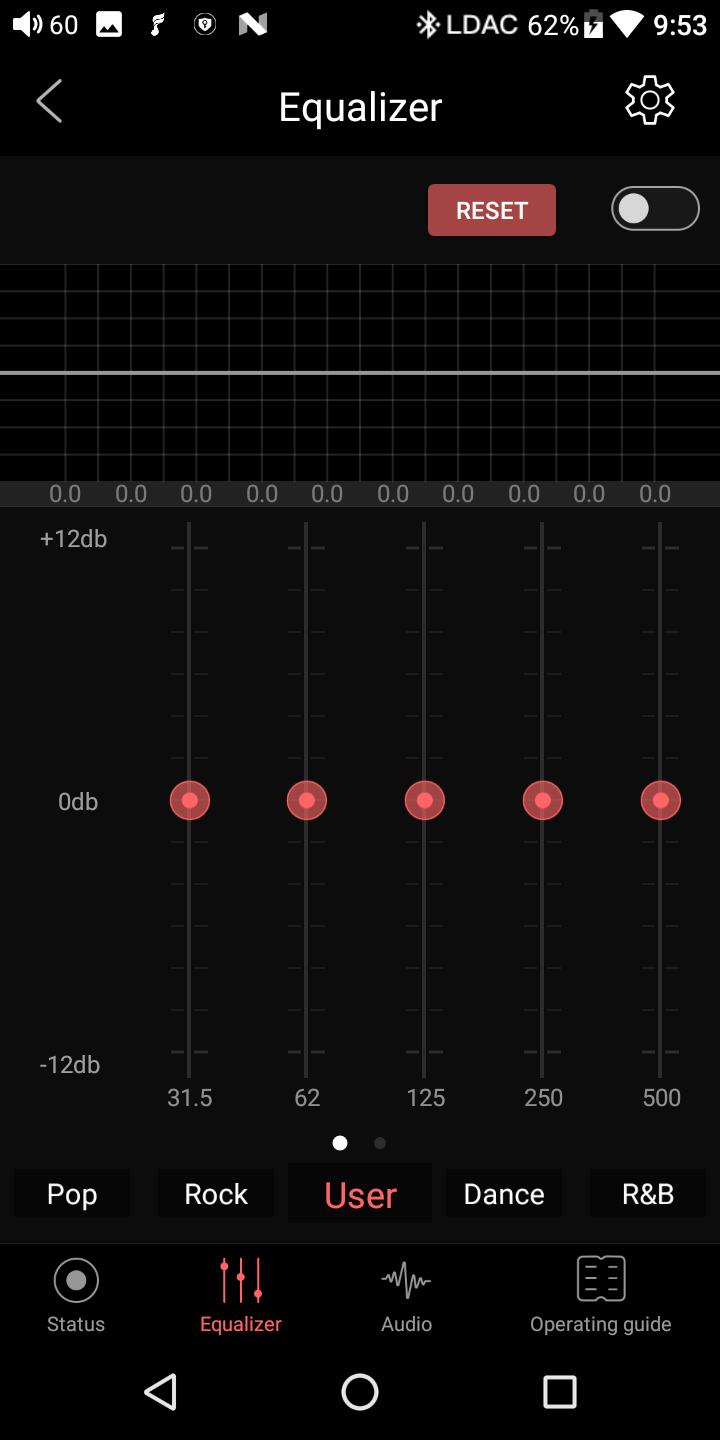The width and height of the screenshot is (720, 1440).
Task: Open the settings gear icon
Action: [x=650, y=100]
